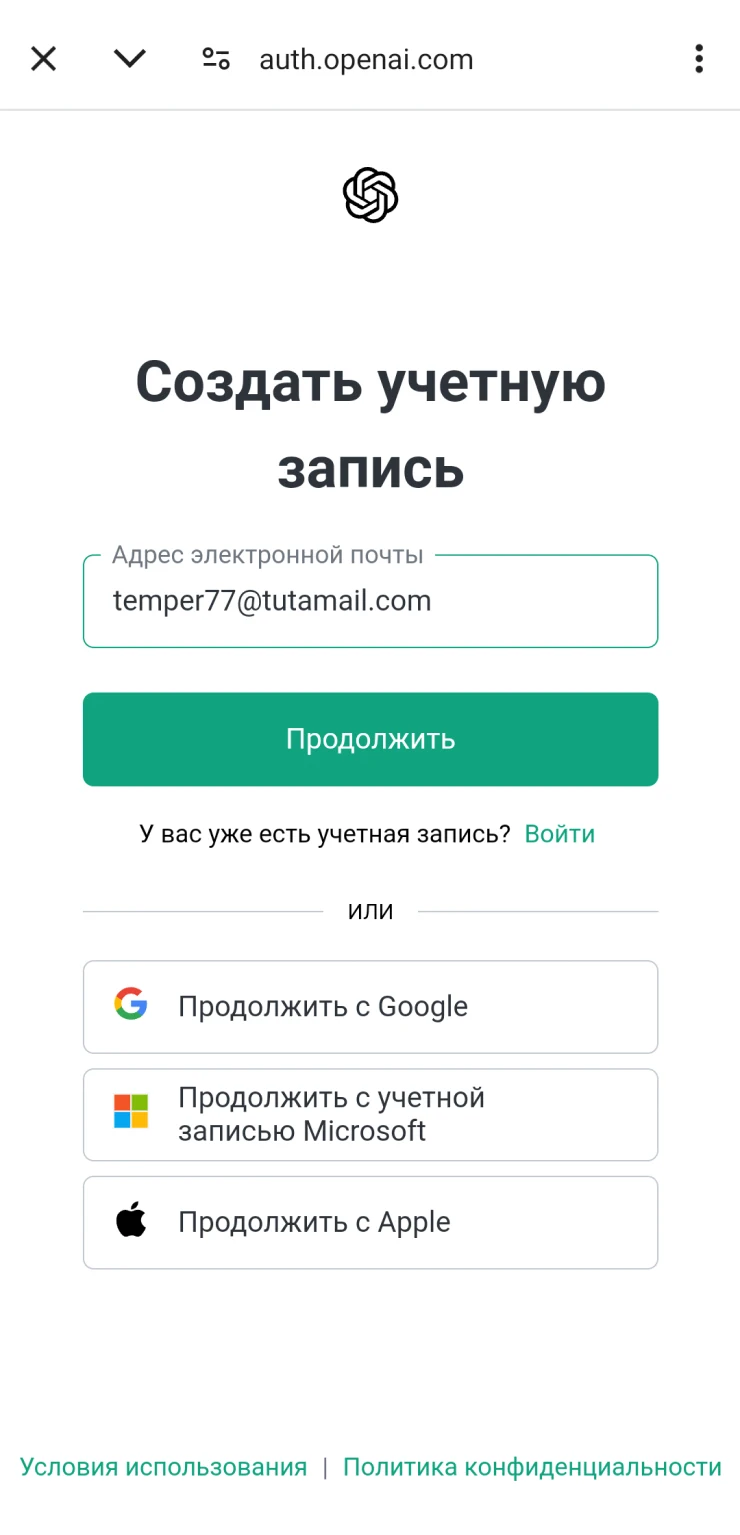This screenshot has width=740, height=1535.
Task: Open Условия использования link
Action: (163, 1467)
